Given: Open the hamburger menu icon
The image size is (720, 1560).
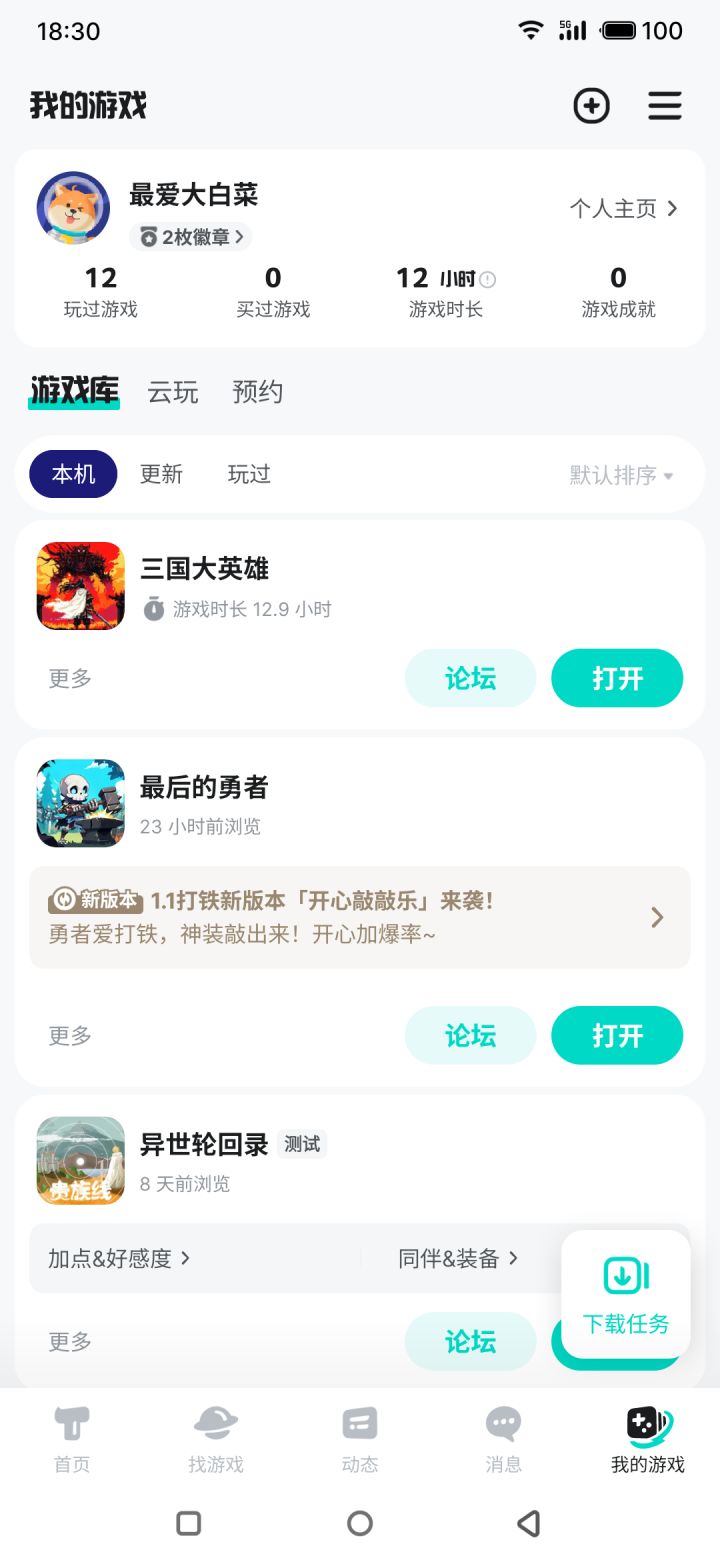Looking at the screenshot, I should click(x=665, y=105).
